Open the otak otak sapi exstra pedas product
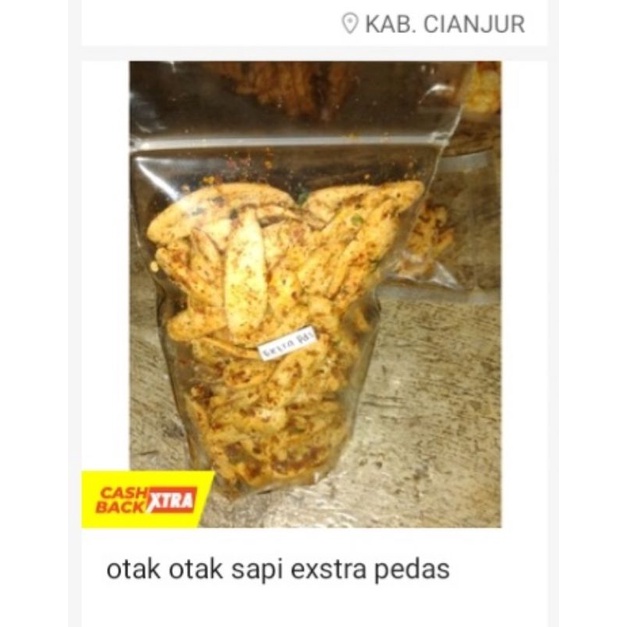The image size is (627, 627). [279, 569]
